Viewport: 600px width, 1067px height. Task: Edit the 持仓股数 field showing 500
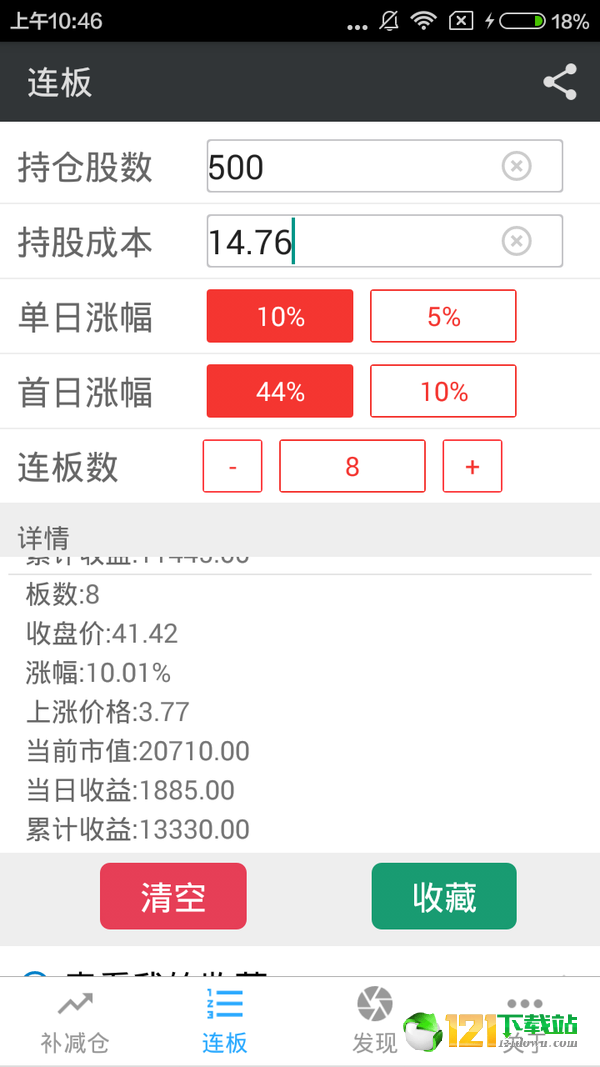[x=384, y=166]
